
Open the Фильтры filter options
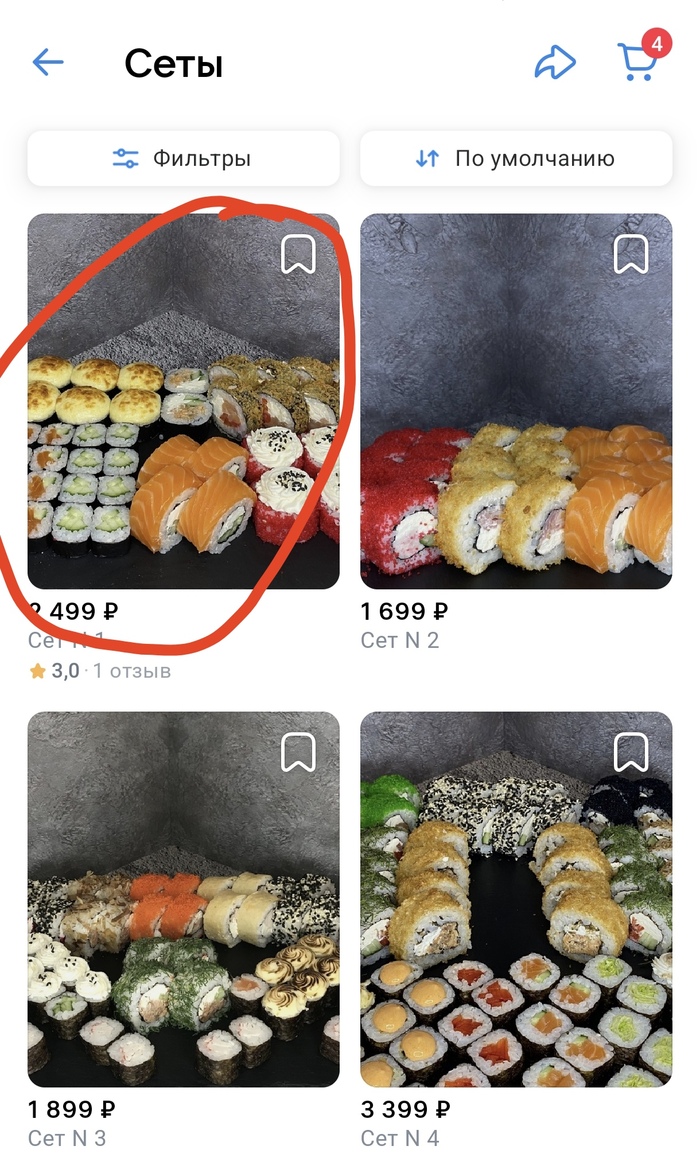(183, 158)
